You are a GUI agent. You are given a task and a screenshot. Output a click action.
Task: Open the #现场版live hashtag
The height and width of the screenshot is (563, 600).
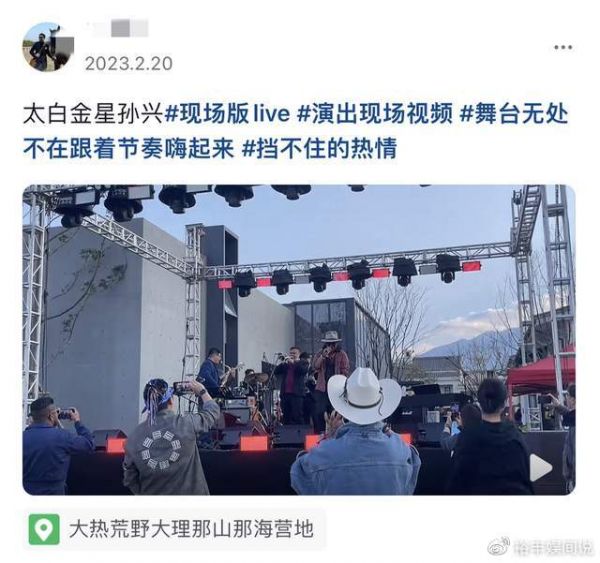pyautogui.click(x=226, y=114)
